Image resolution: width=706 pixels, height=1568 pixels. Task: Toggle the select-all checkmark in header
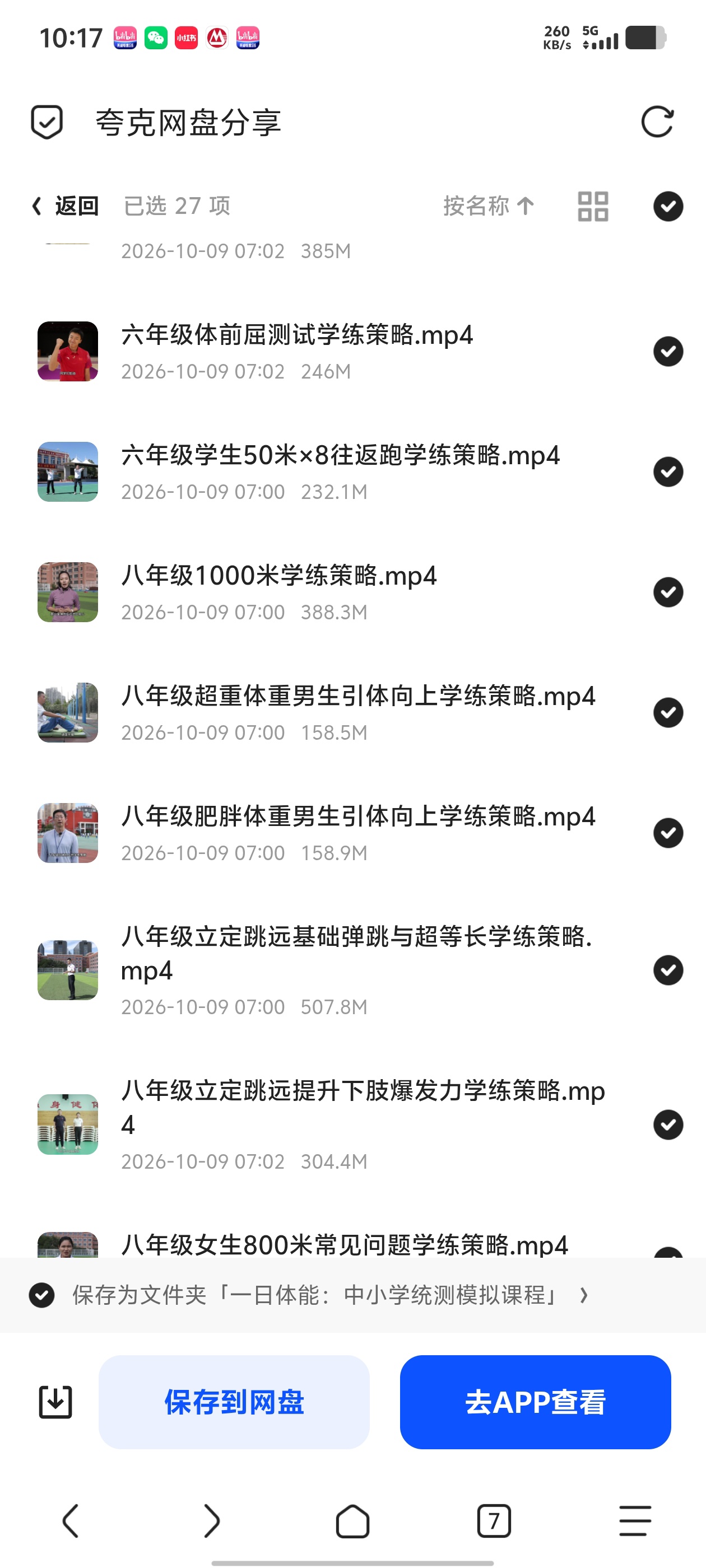(668, 206)
